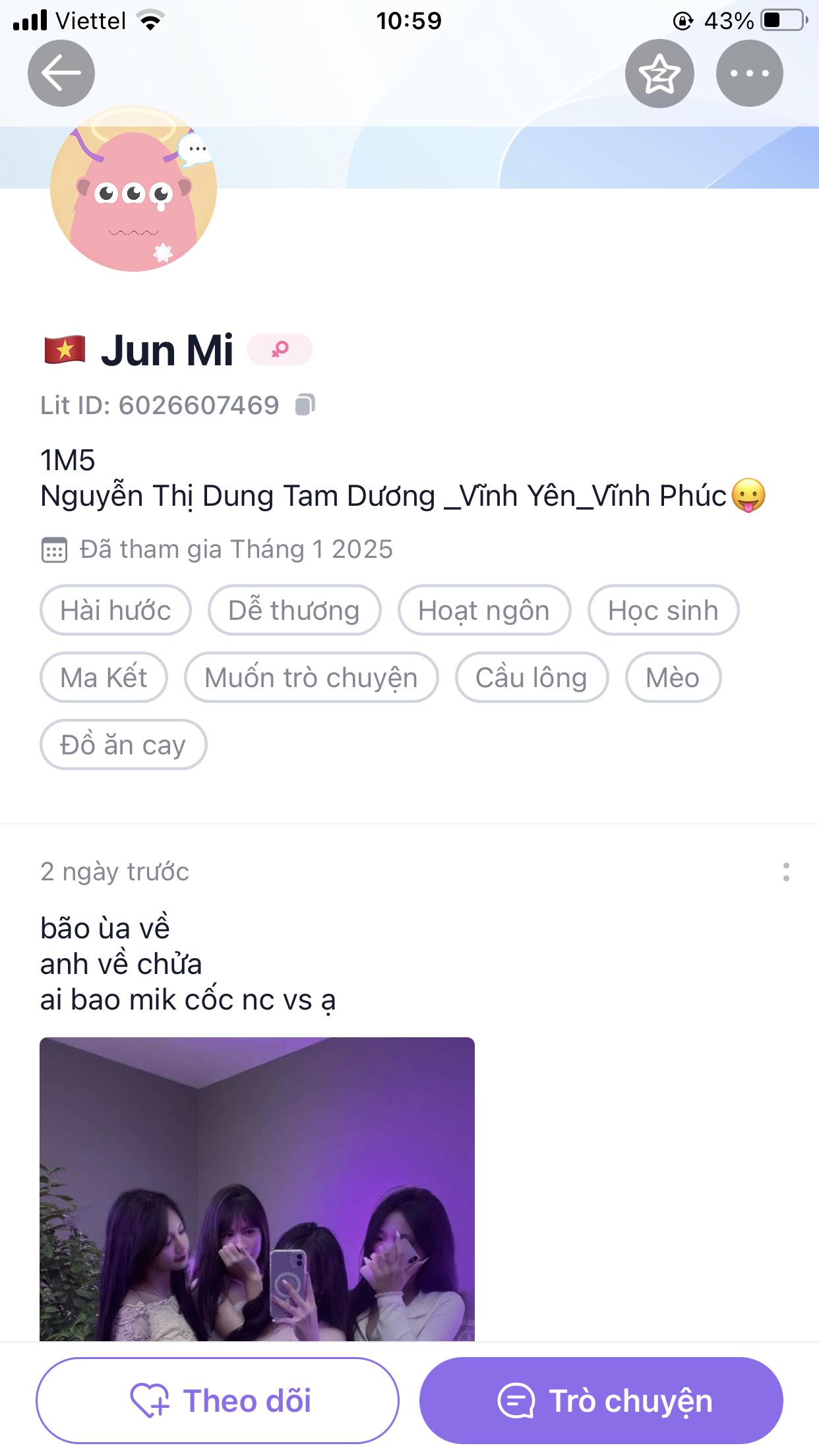Tap the Muốn trò chuyện chip
Viewport: 819px width, 1456px height.
click(311, 678)
